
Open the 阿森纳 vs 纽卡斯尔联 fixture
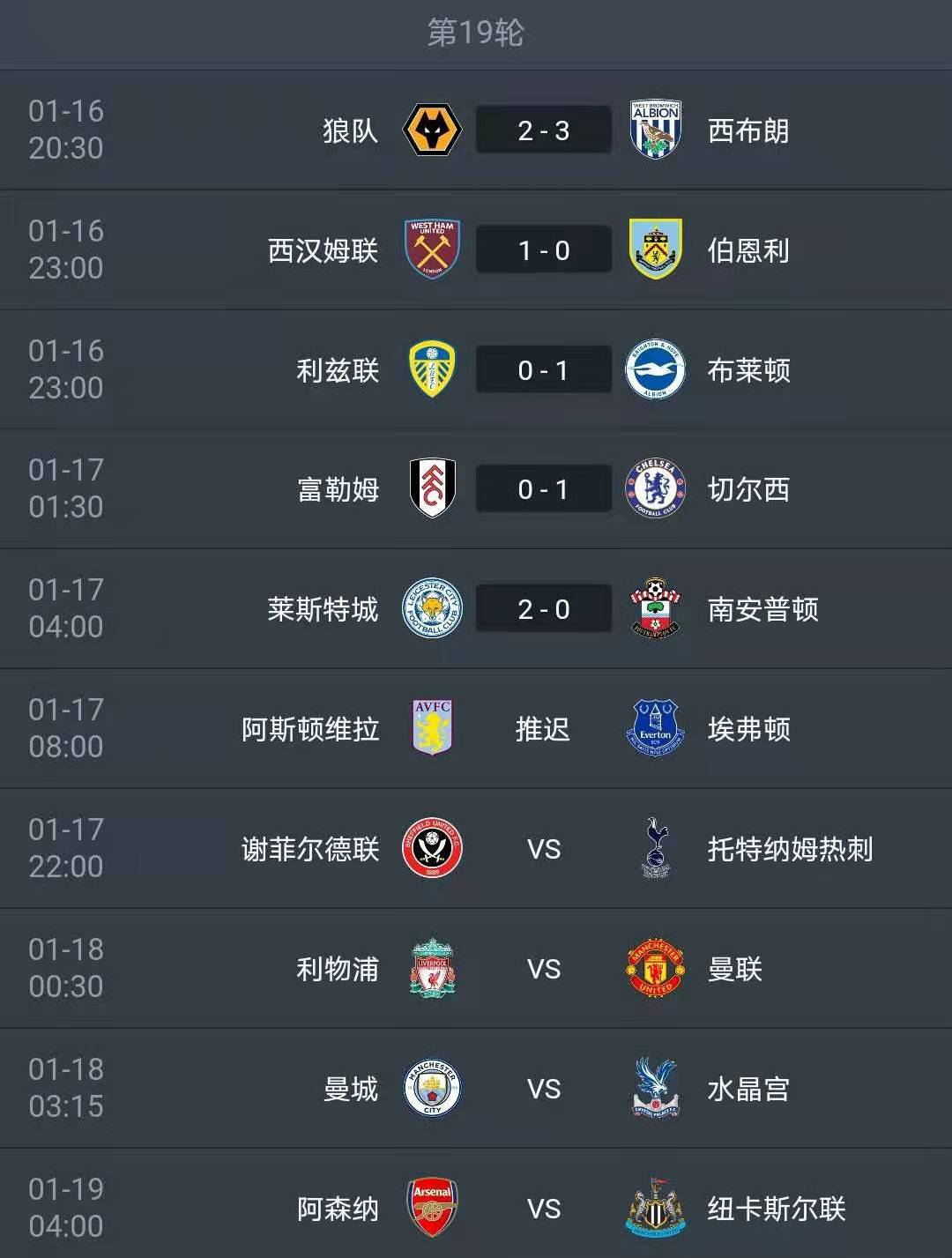(x=543, y=1208)
